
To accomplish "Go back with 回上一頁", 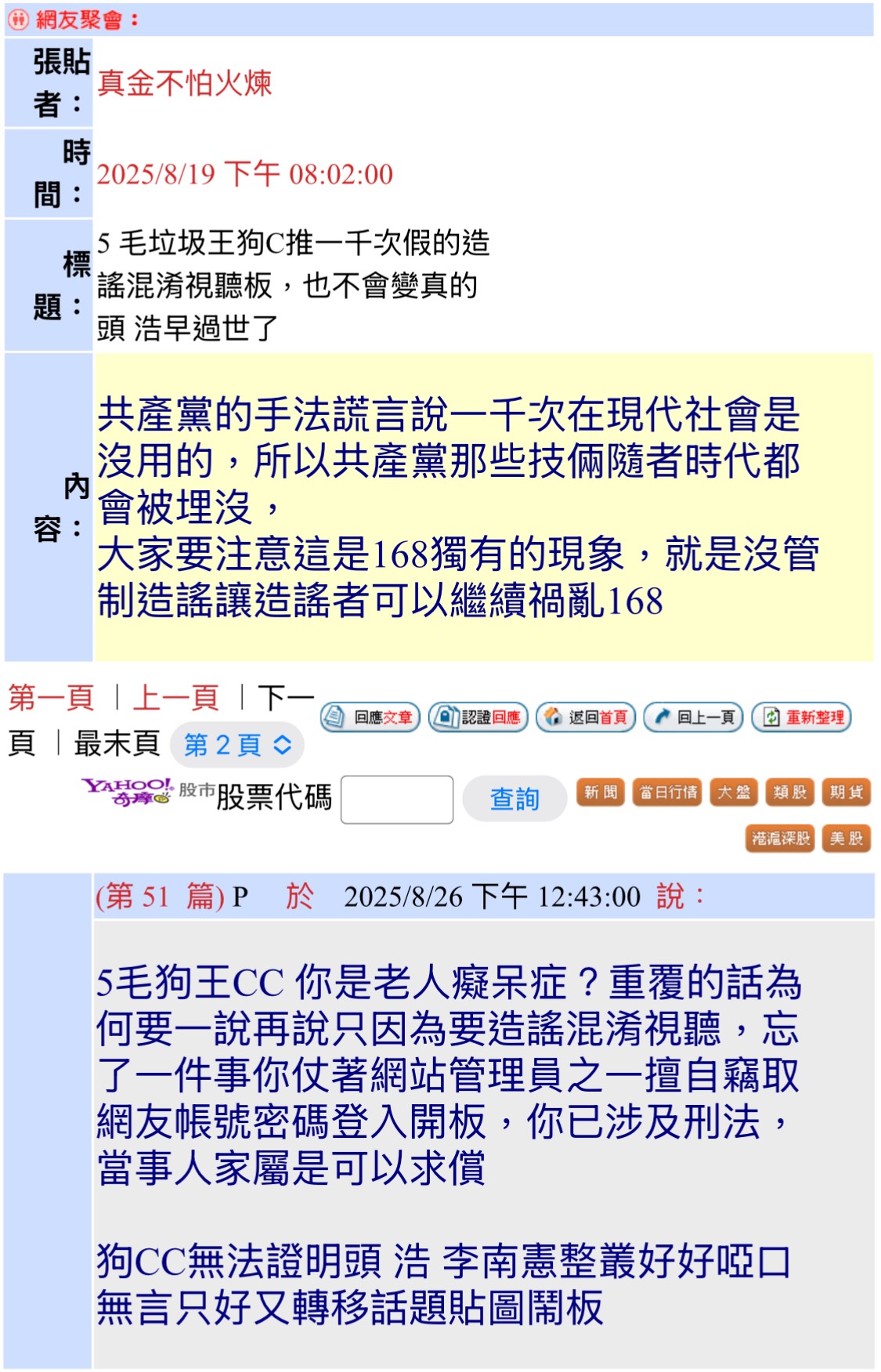I will [693, 717].
